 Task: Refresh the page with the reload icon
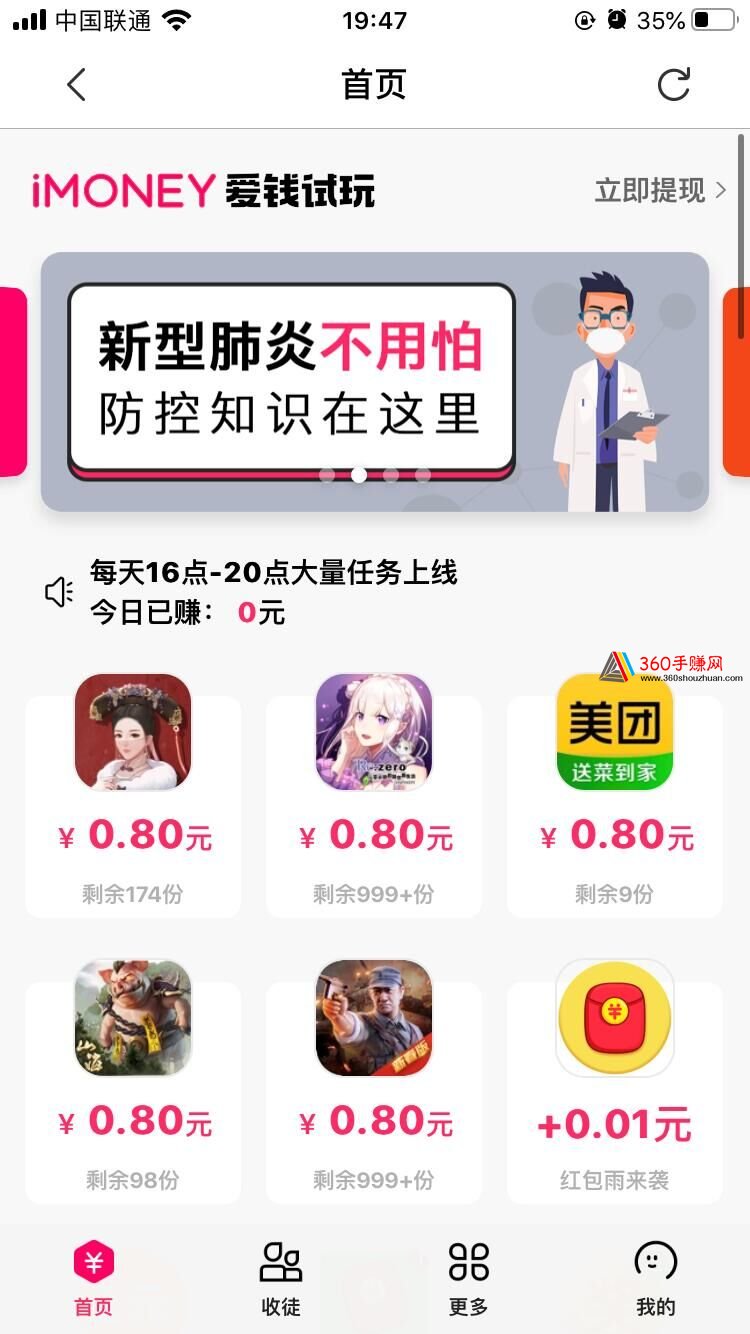(x=674, y=85)
